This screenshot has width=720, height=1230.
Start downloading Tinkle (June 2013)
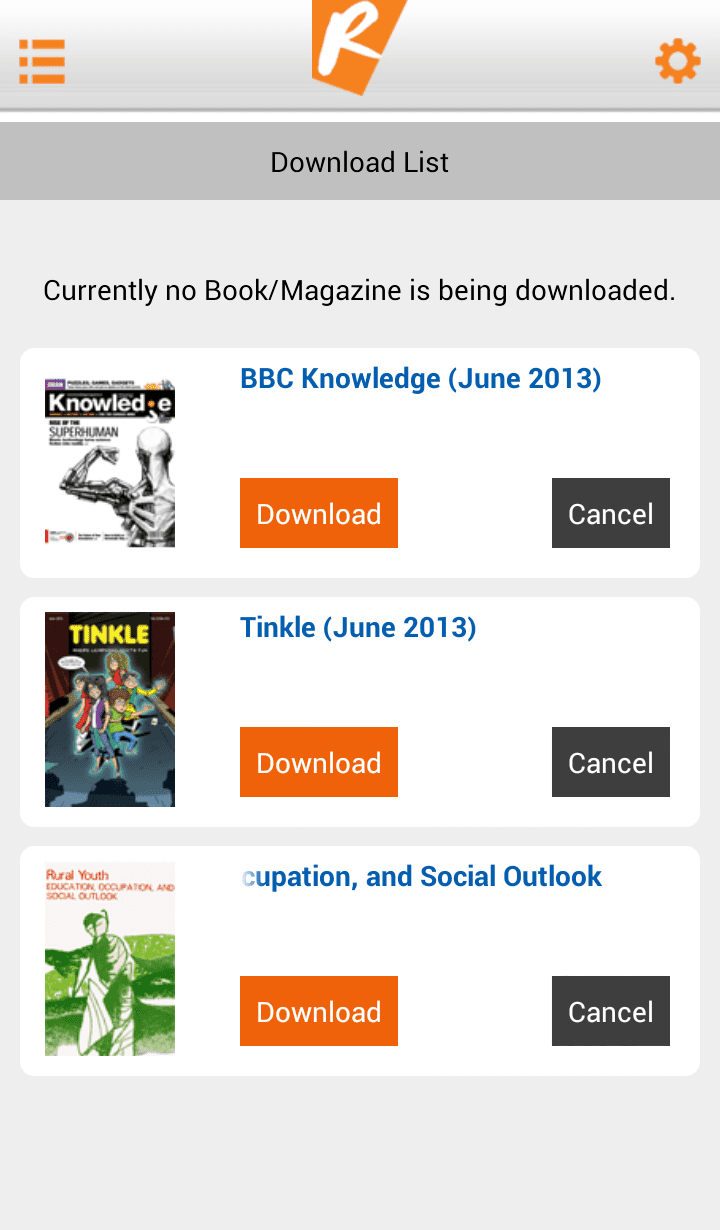[x=319, y=762]
